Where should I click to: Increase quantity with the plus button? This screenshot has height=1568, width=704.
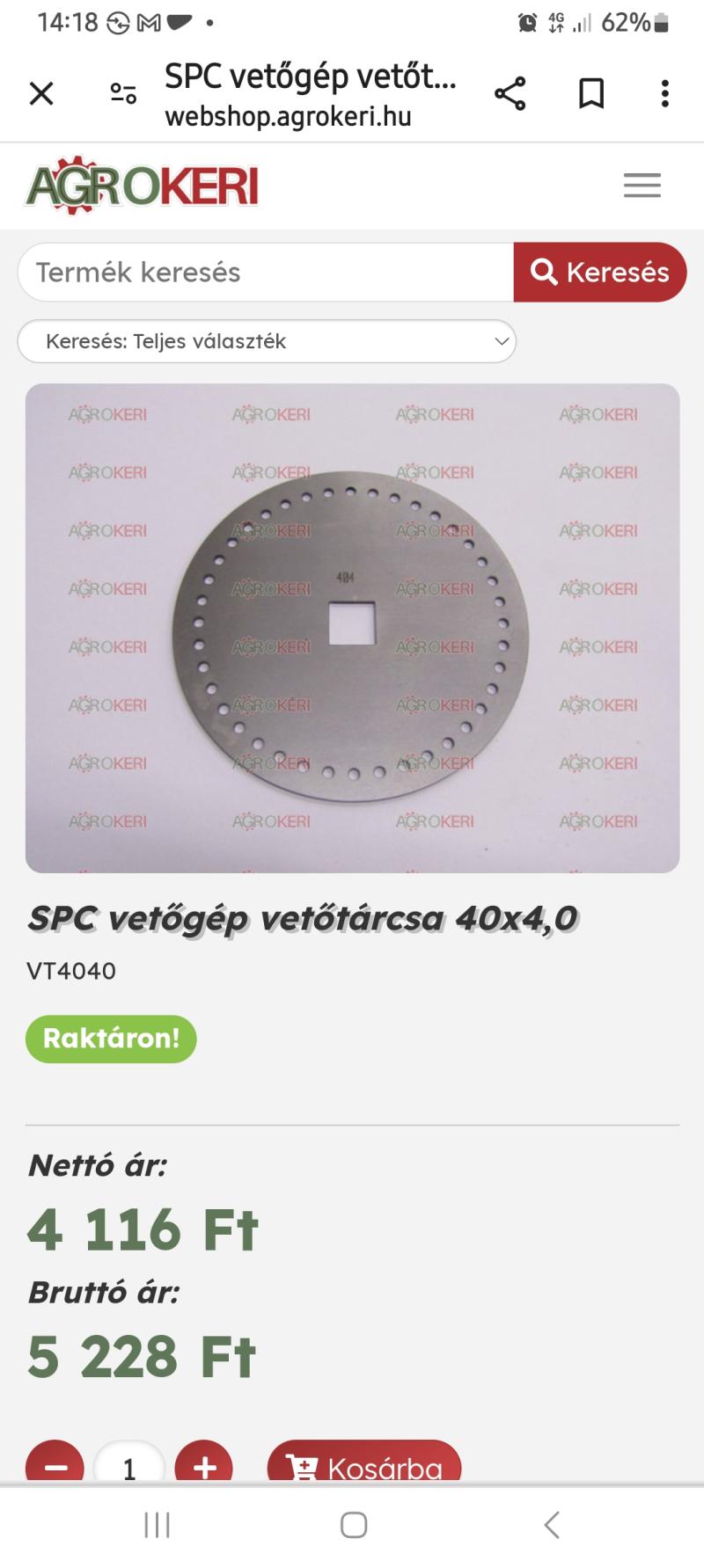(204, 1464)
